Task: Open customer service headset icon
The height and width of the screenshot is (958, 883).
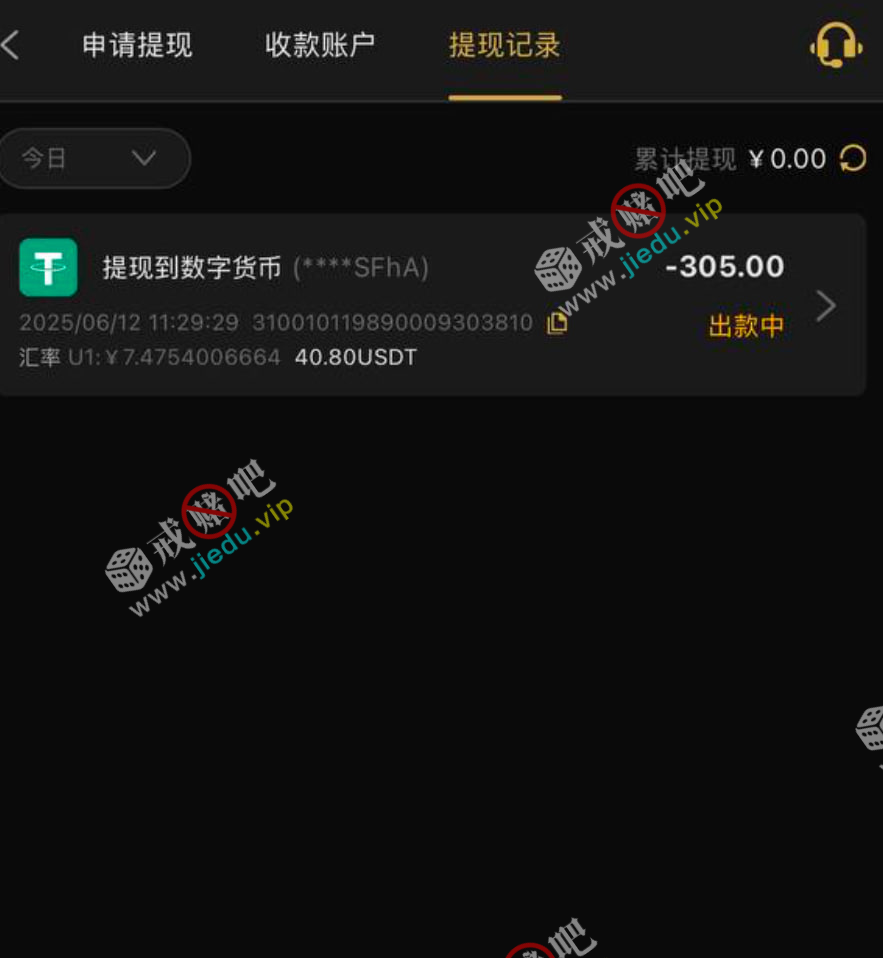Action: pos(835,45)
